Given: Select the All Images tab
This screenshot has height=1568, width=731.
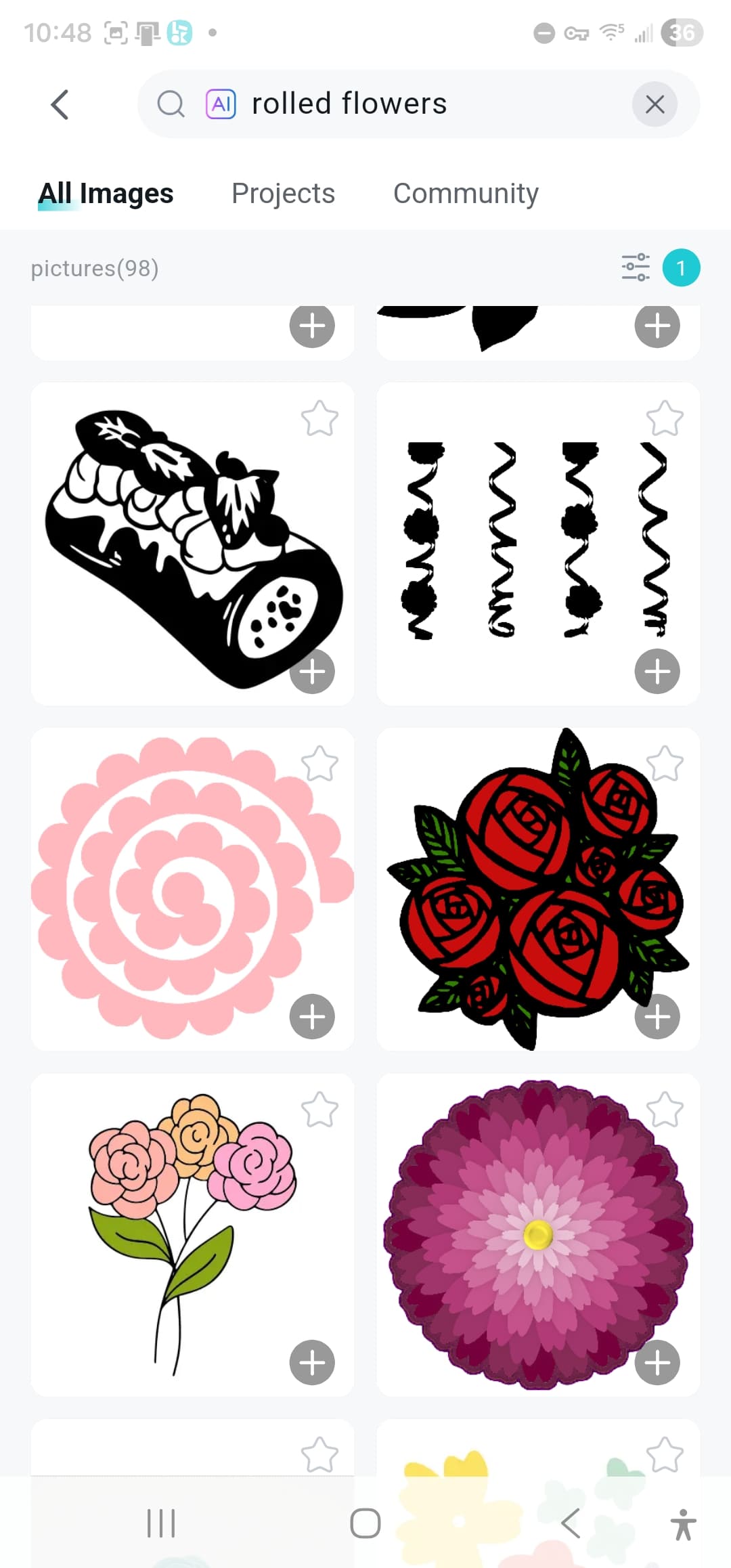Looking at the screenshot, I should point(106,194).
